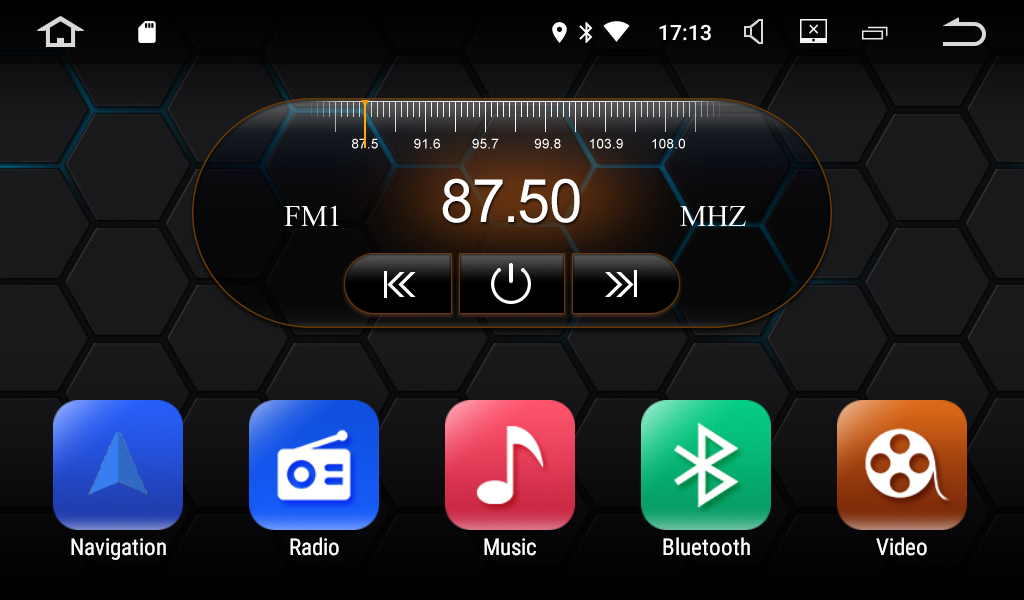The height and width of the screenshot is (600, 1024).
Task: Go to the home screen
Action: pyautogui.click(x=60, y=32)
